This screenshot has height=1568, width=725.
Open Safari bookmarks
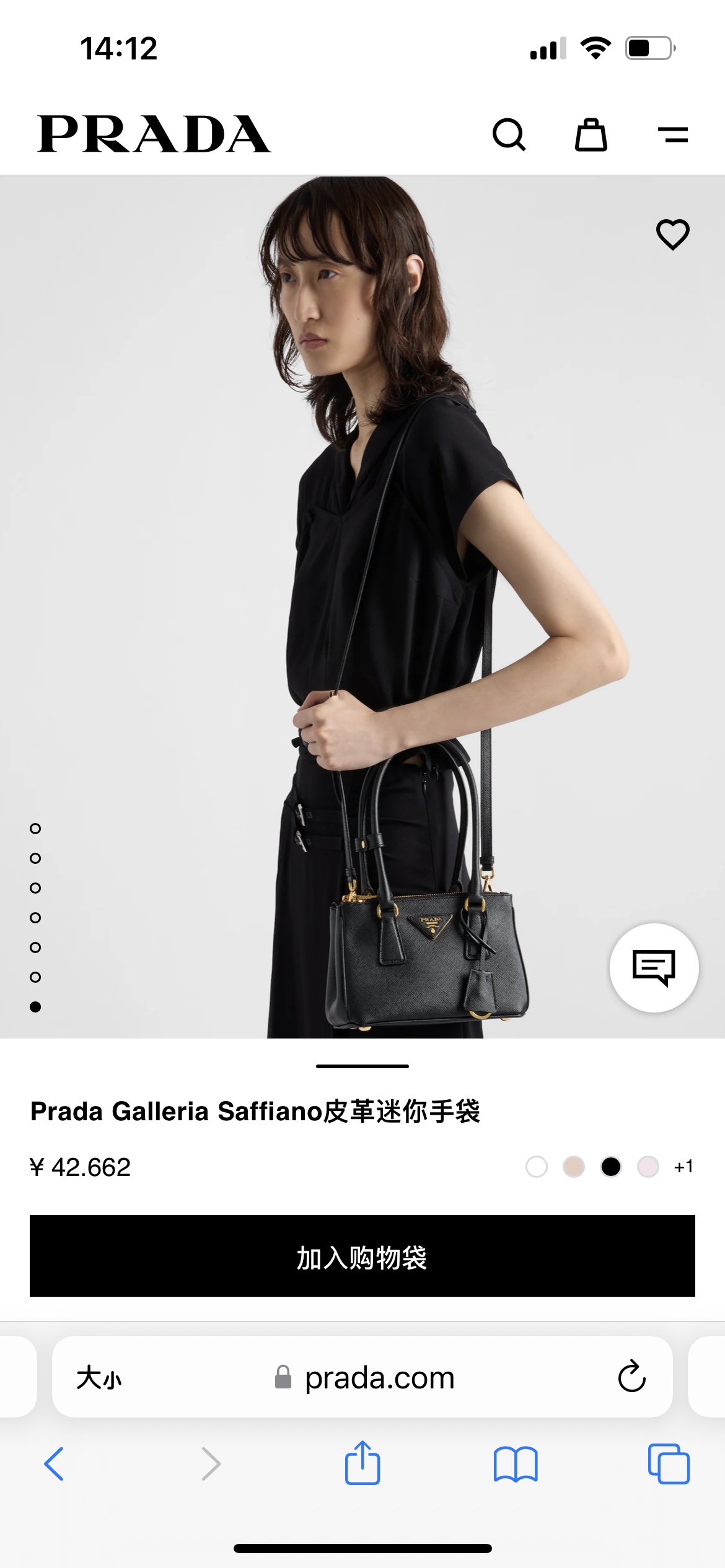click(x=516, y=1464)
